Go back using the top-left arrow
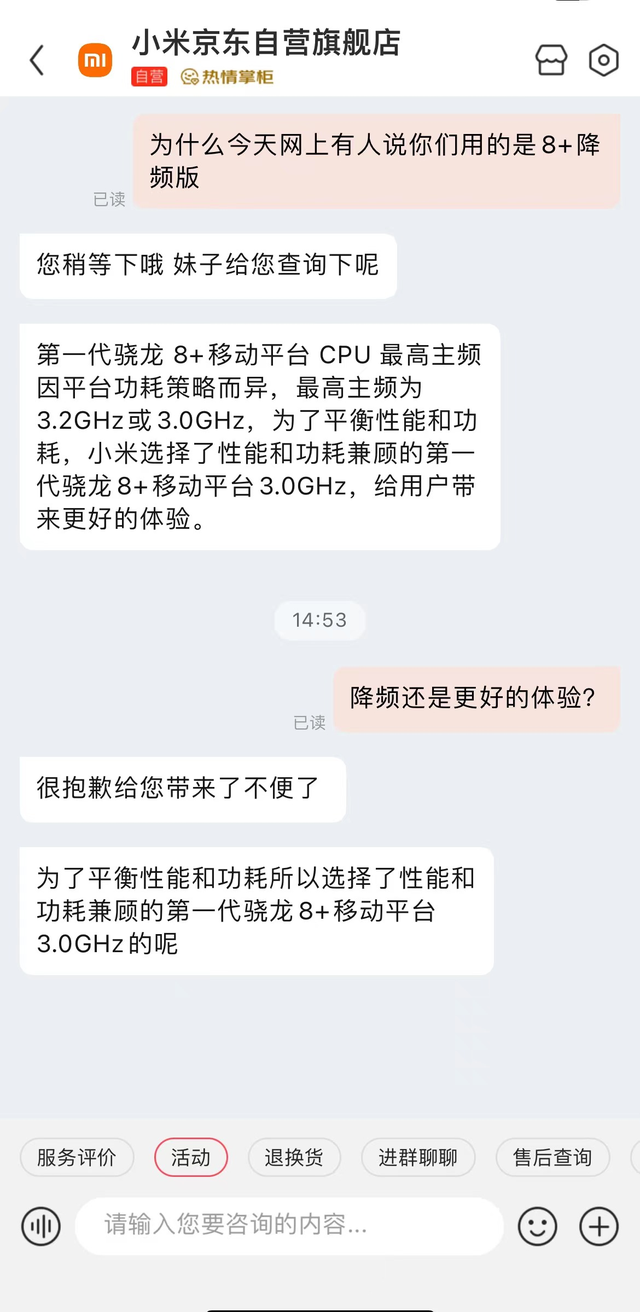 click(x=37, y=60)
